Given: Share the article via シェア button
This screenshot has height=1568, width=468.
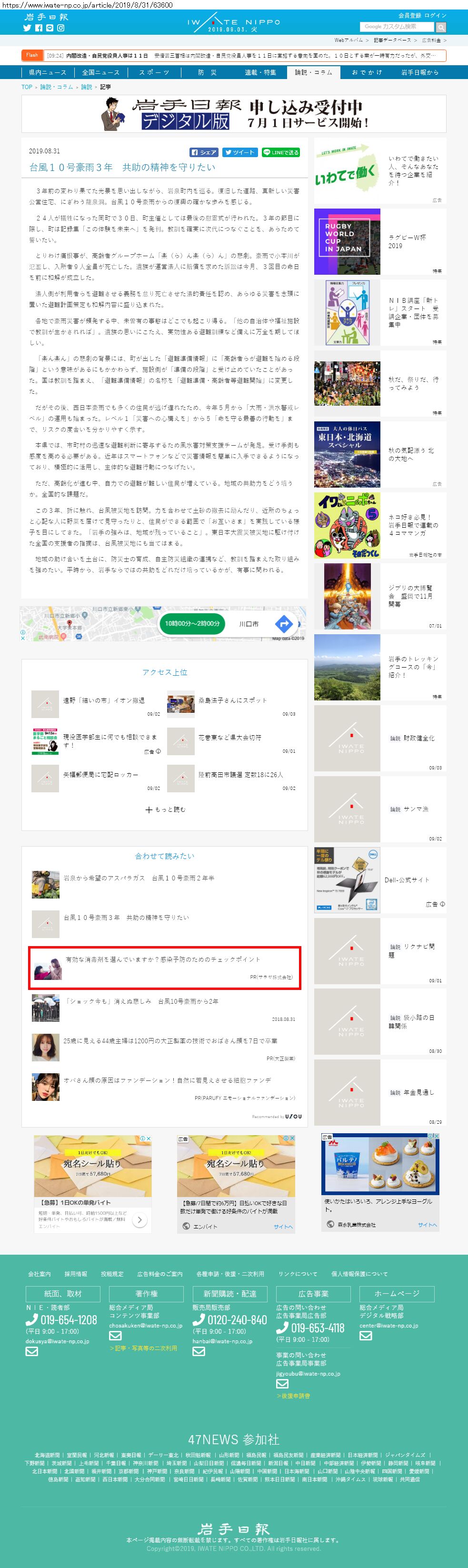Looking at the screenshot, I should coord(204,152).
